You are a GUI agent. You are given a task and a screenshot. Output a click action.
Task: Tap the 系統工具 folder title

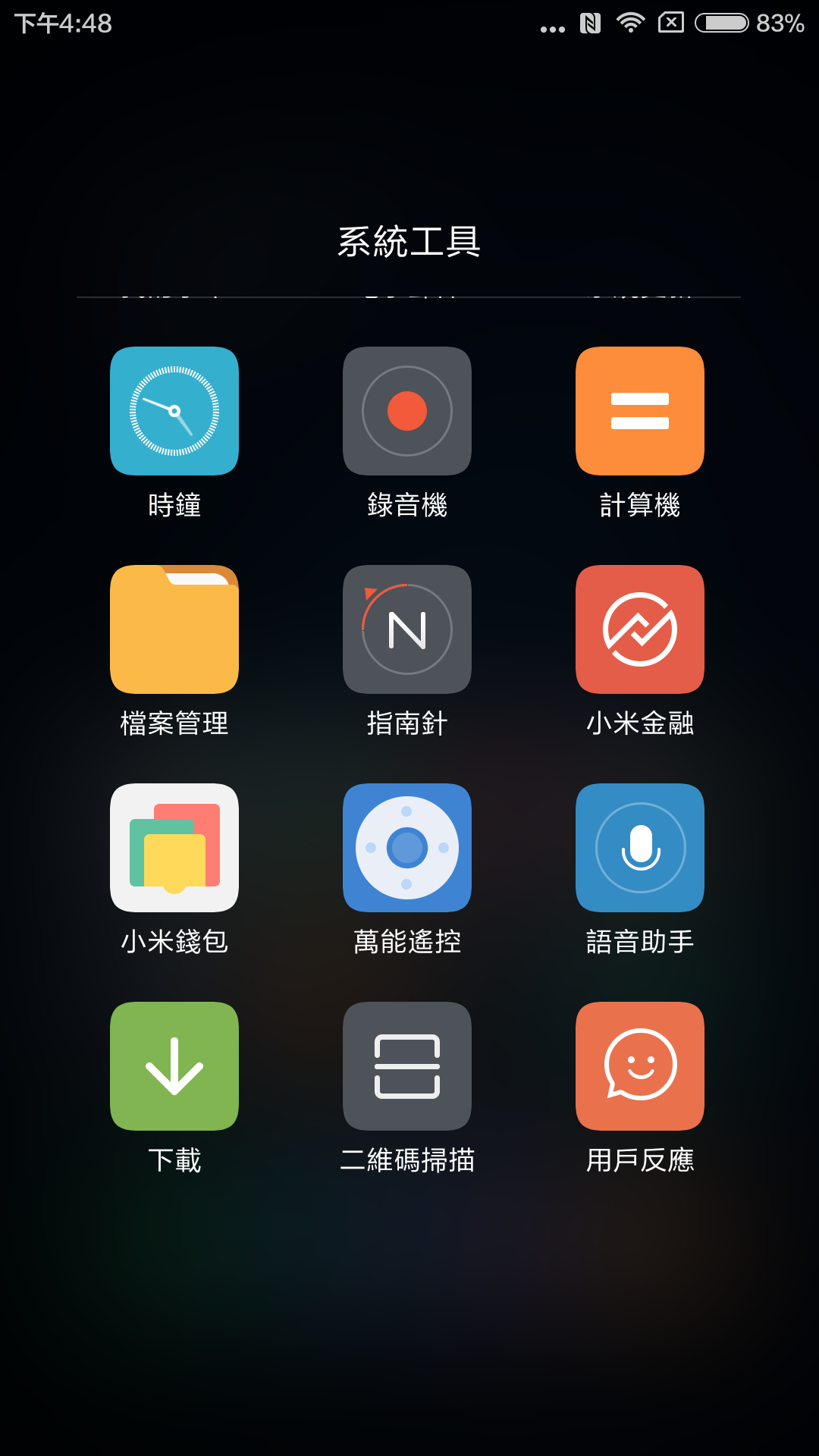click(409, 242)
